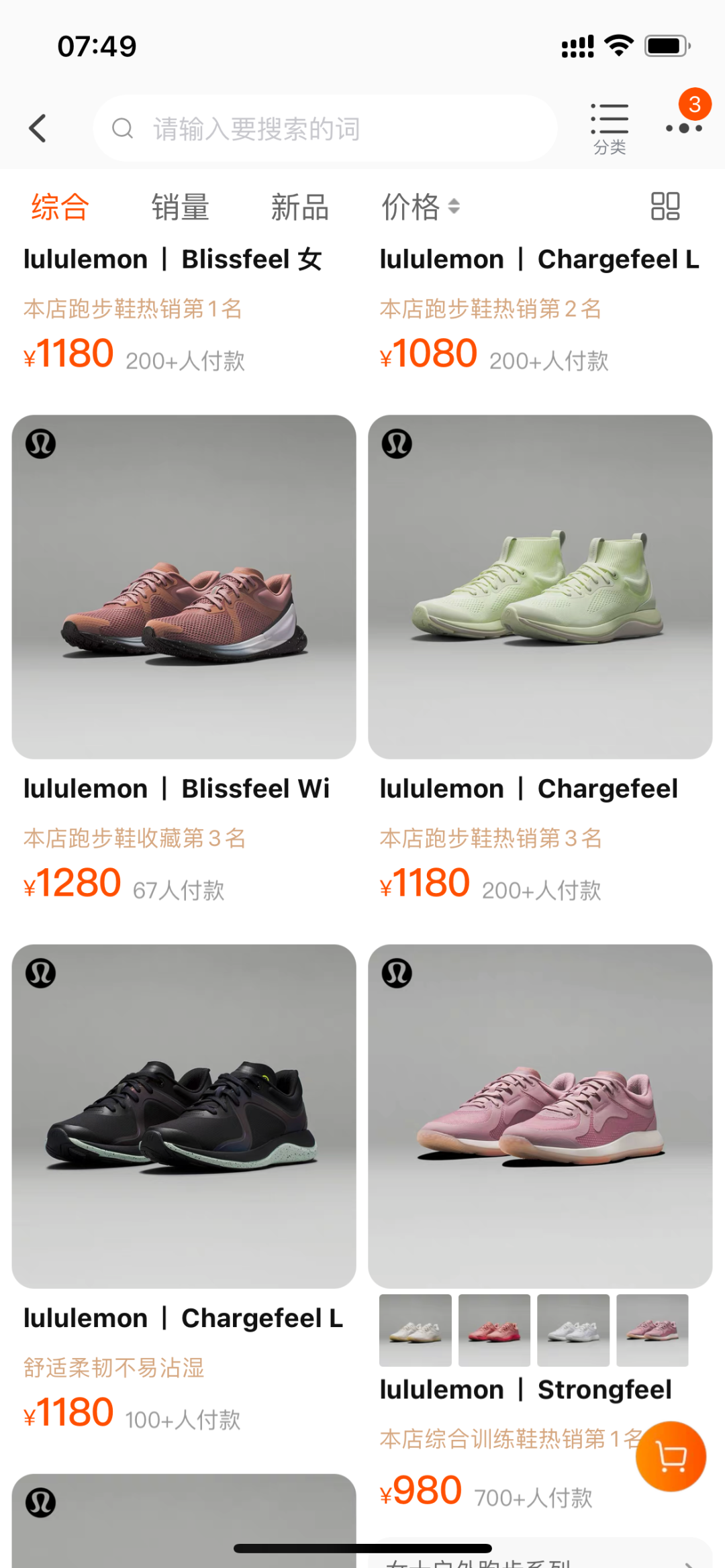Open the black Chargefeel L shoes
725x1568 pixels.
(x=184, y=1116)
